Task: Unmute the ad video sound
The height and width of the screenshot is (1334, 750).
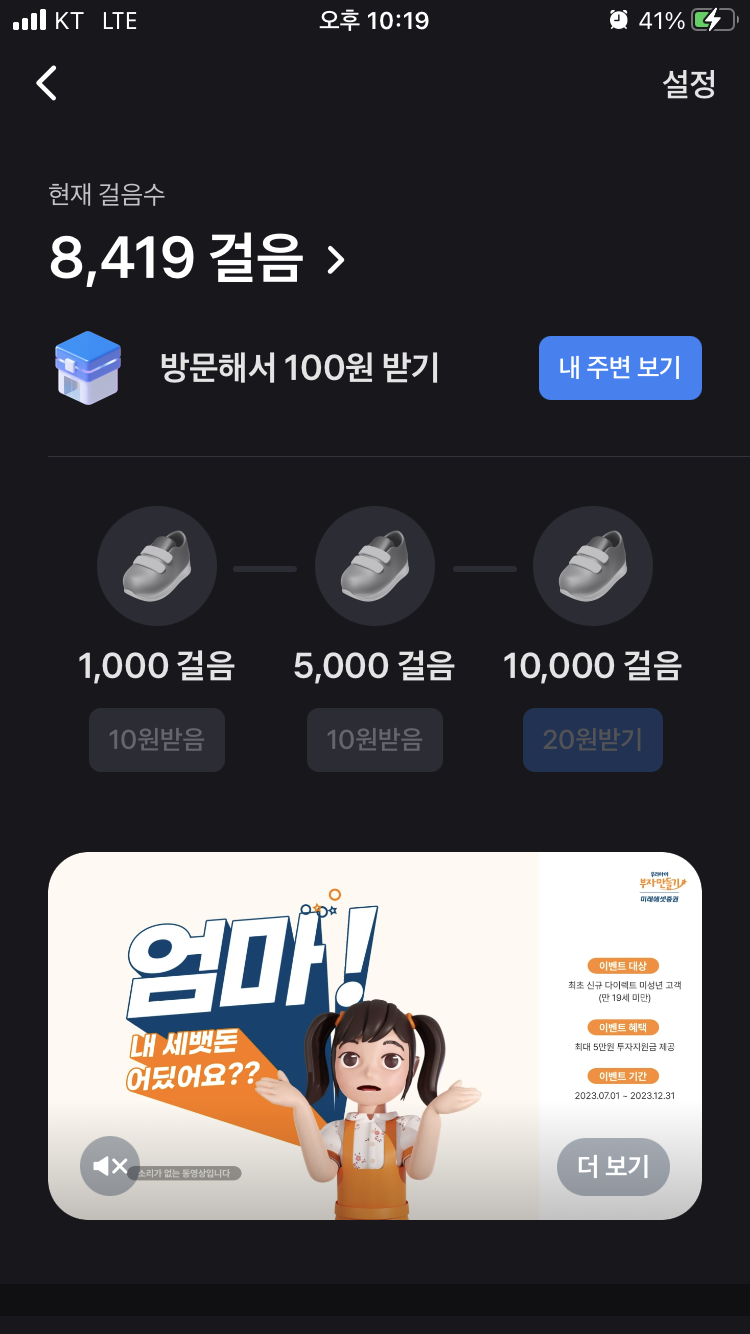Action: pos(110,1166)
